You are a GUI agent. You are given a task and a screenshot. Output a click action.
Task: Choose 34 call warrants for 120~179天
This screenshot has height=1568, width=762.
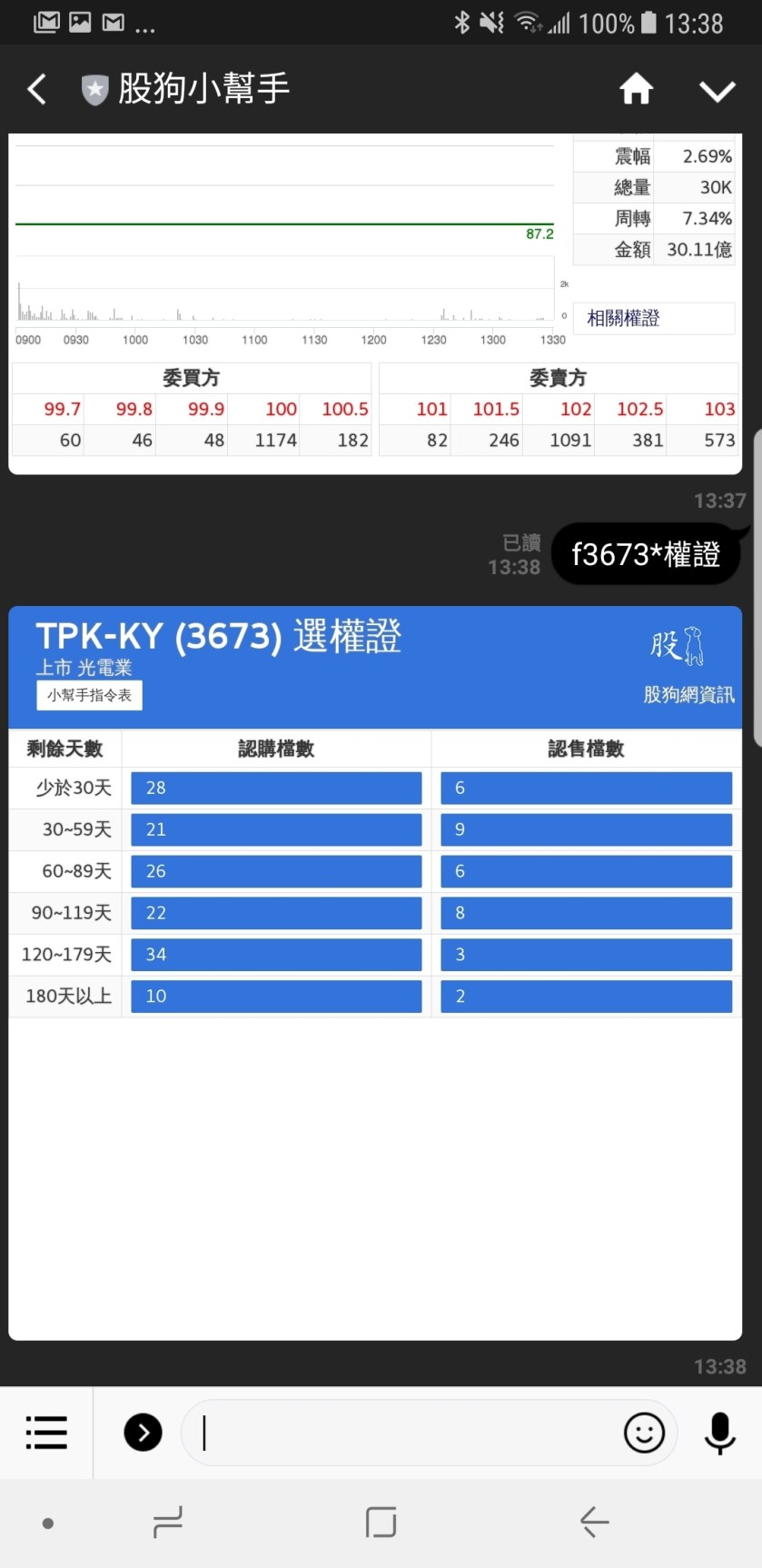276,955
